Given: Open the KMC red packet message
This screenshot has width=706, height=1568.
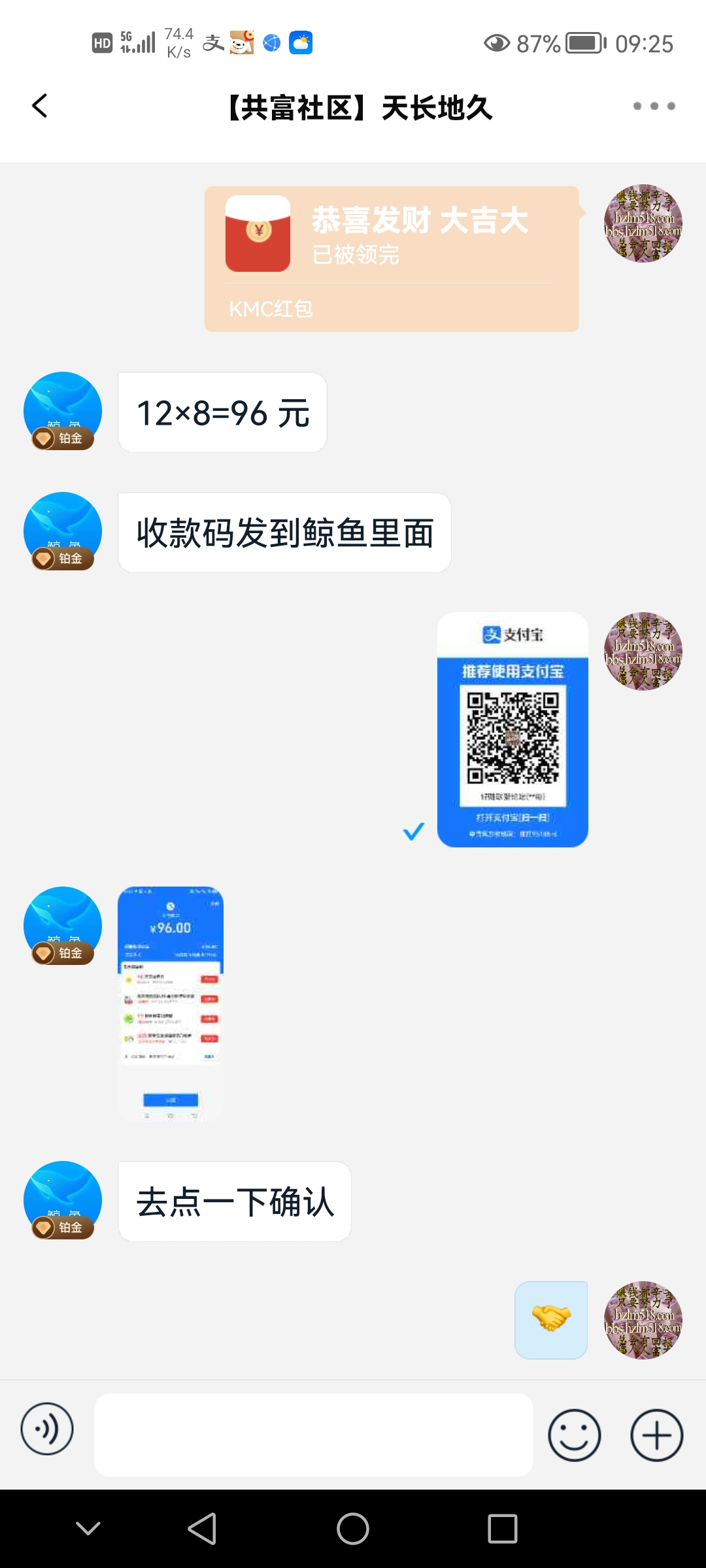Looking at the screenshot, I should click(x=391, y=259).
